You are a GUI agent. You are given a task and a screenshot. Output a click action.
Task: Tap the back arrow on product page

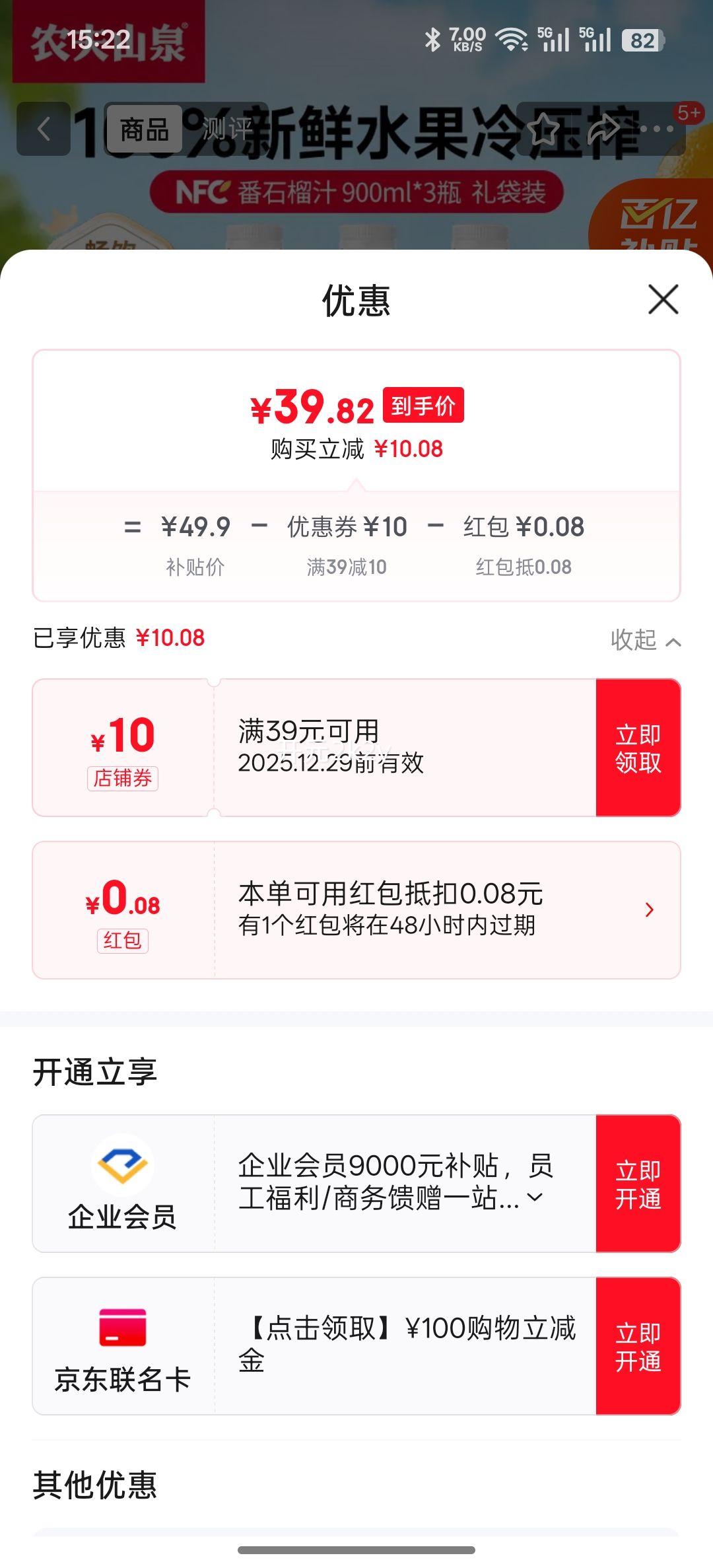[44, 129]
